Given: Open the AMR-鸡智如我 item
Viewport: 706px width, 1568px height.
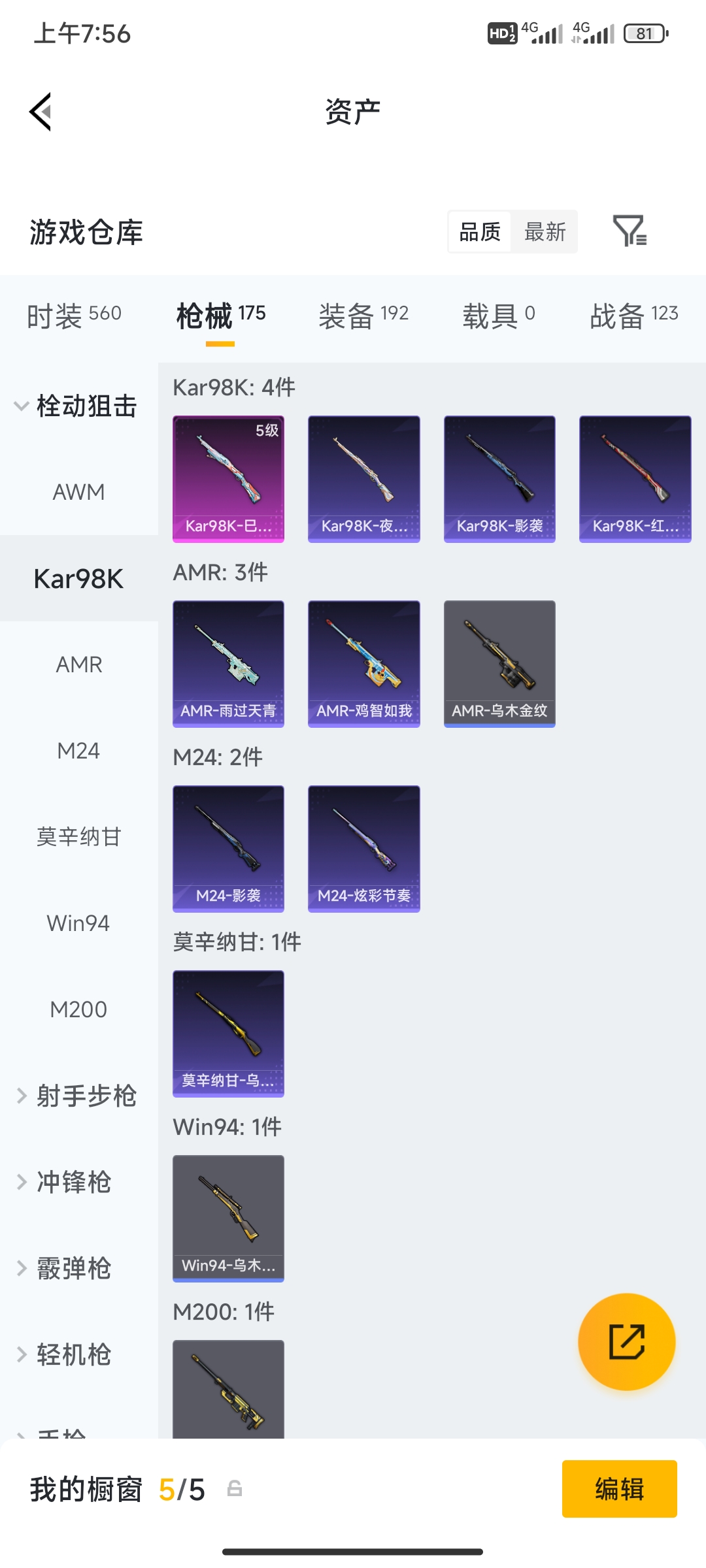Looking at the screenshot, I should click(363, 664).
